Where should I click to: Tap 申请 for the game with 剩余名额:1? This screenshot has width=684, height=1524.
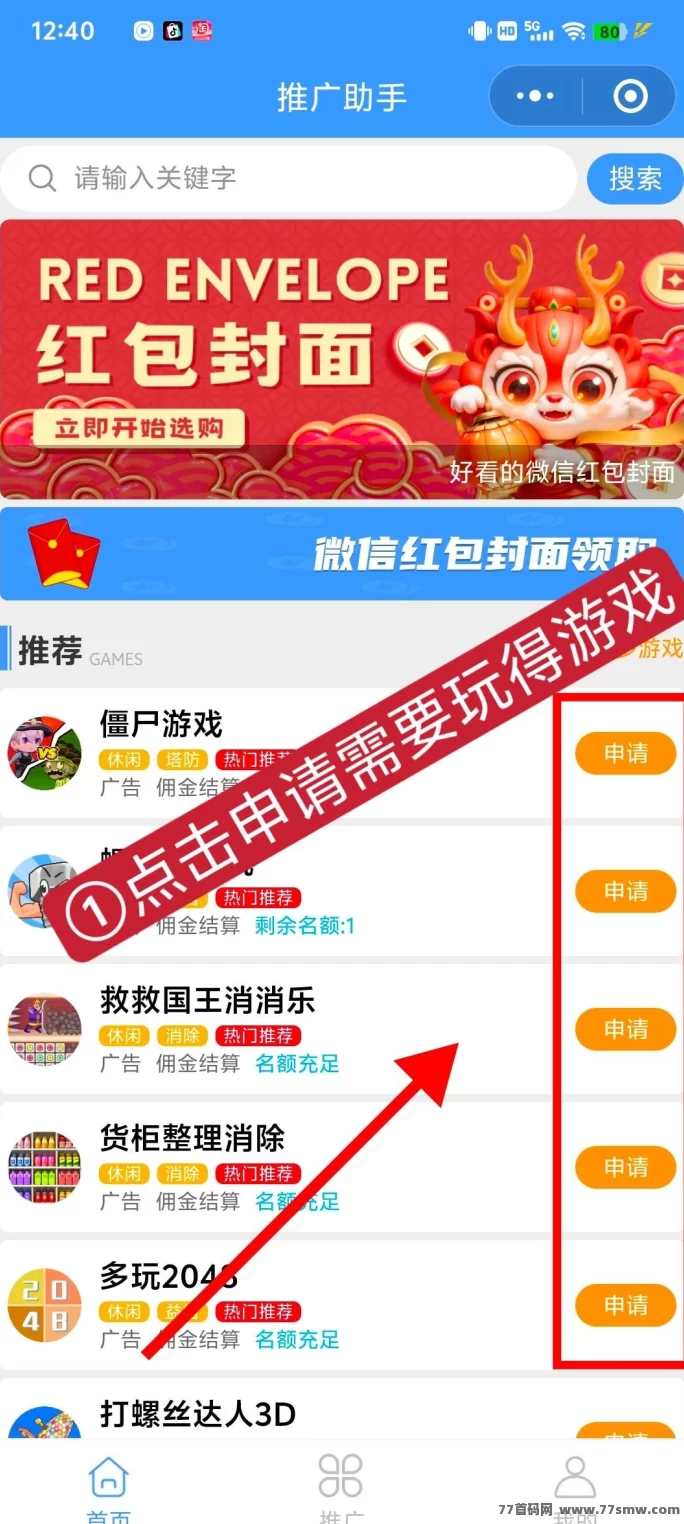pyautogui.click(x=625, y=891)
